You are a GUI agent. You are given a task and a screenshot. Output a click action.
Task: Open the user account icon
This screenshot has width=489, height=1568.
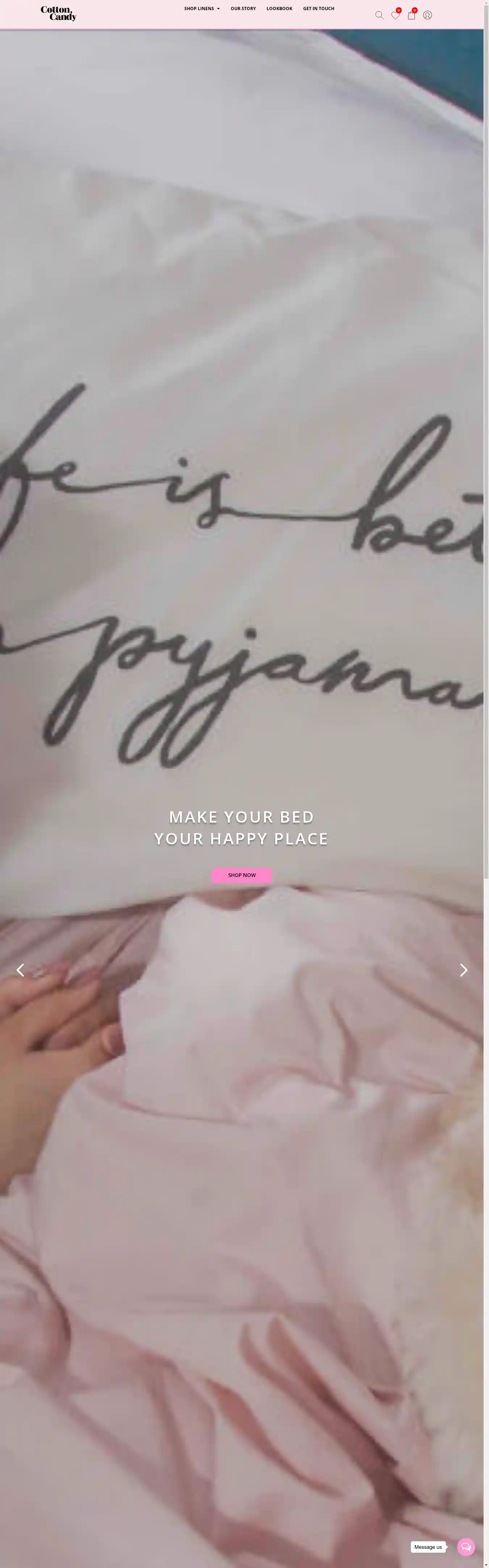(427, 15)
